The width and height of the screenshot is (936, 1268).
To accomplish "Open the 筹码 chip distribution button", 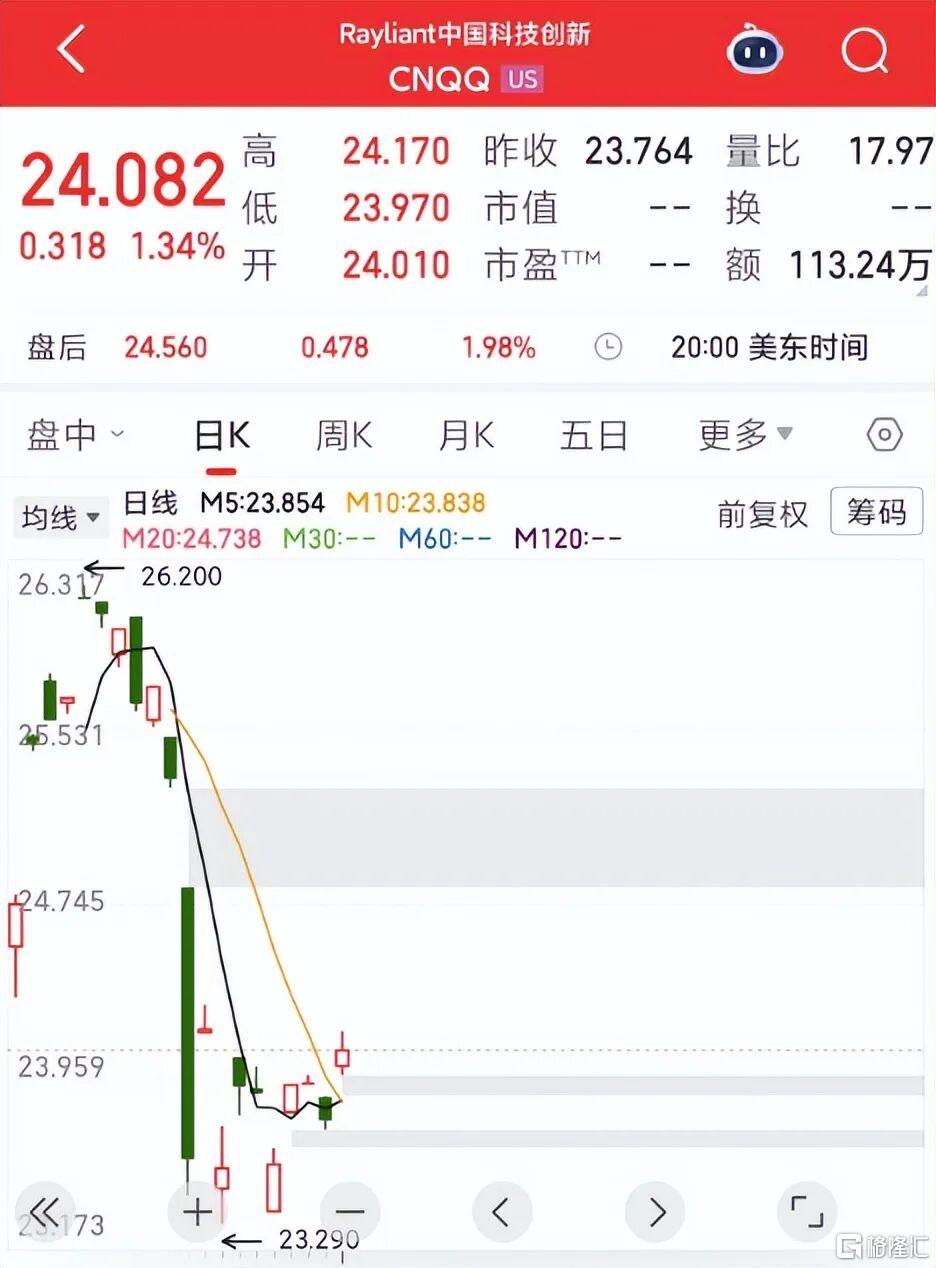I will click(x=876, y=513).
